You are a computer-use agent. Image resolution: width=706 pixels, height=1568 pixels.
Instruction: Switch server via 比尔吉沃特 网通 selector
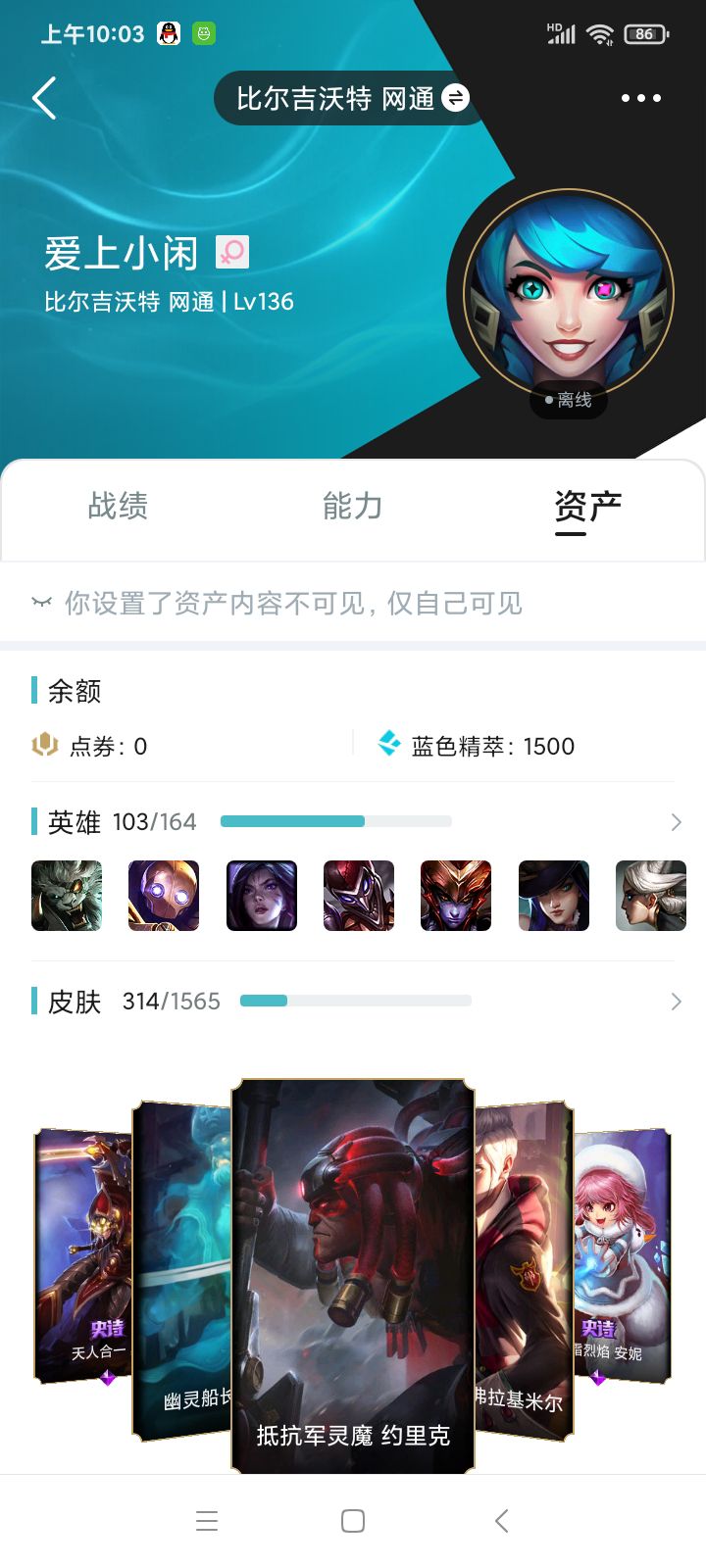point(351,98)
